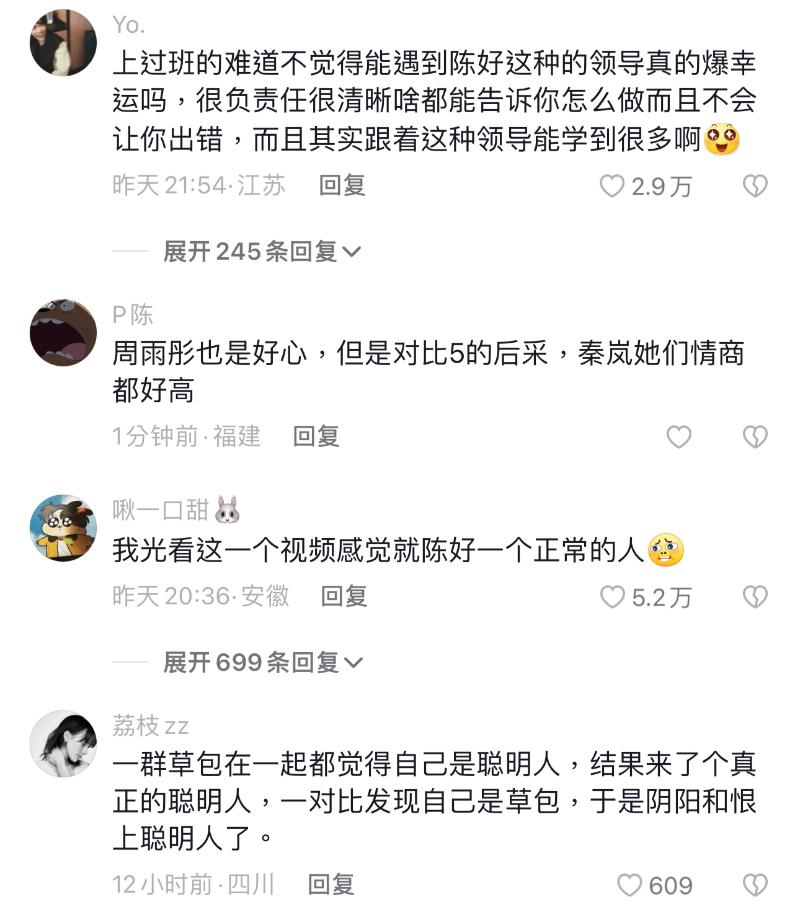Like 啾一口甜's comment

[612, 597]
